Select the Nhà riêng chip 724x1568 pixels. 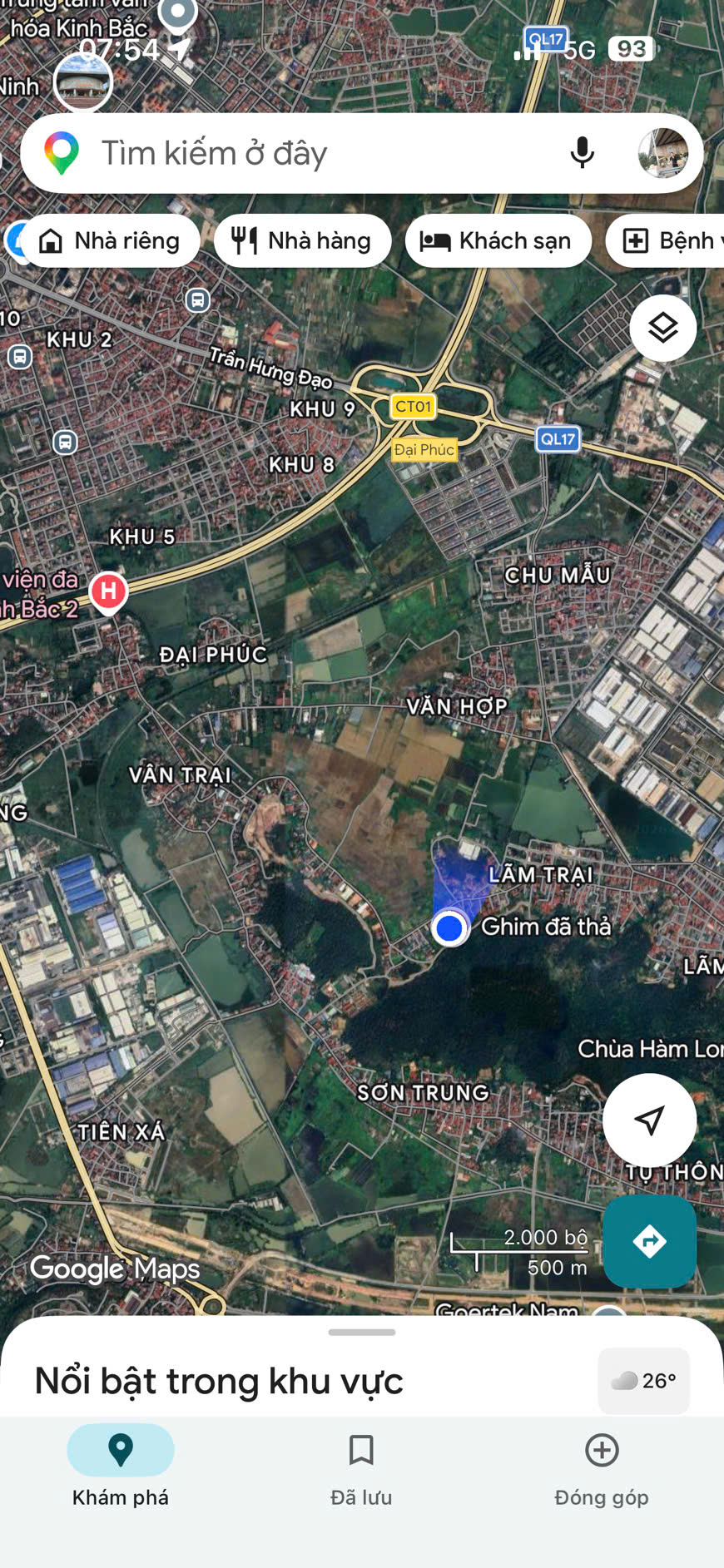click(111, 241)
